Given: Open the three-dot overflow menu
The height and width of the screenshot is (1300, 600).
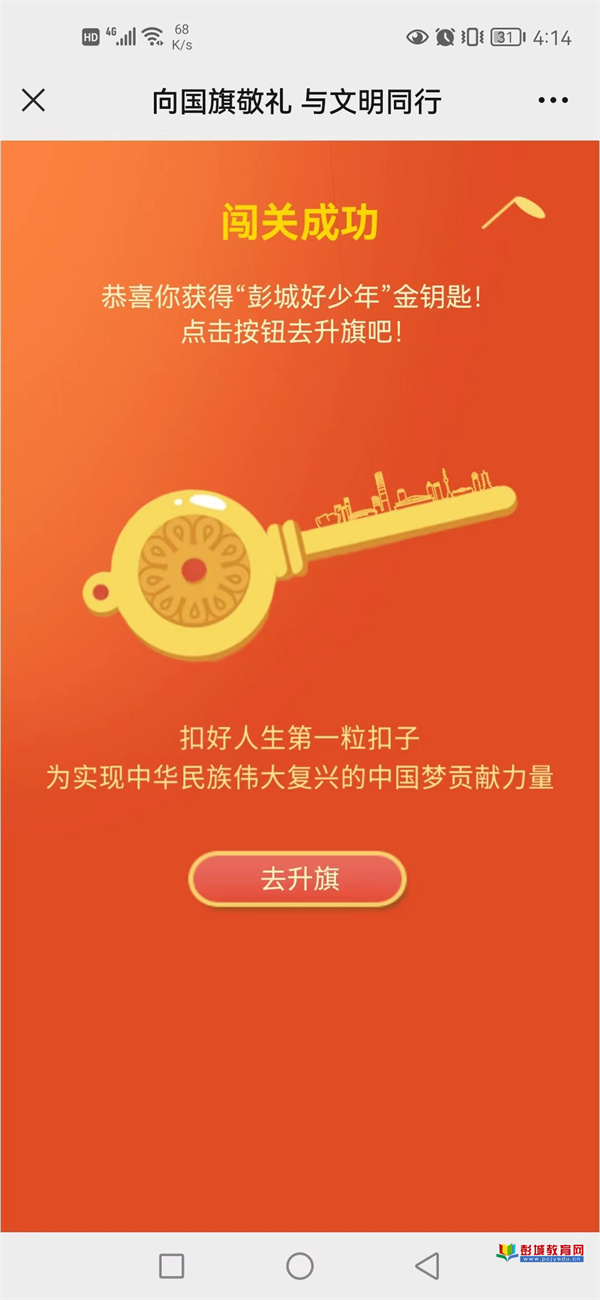Looking at the screenshot, I should click(553, 100).
